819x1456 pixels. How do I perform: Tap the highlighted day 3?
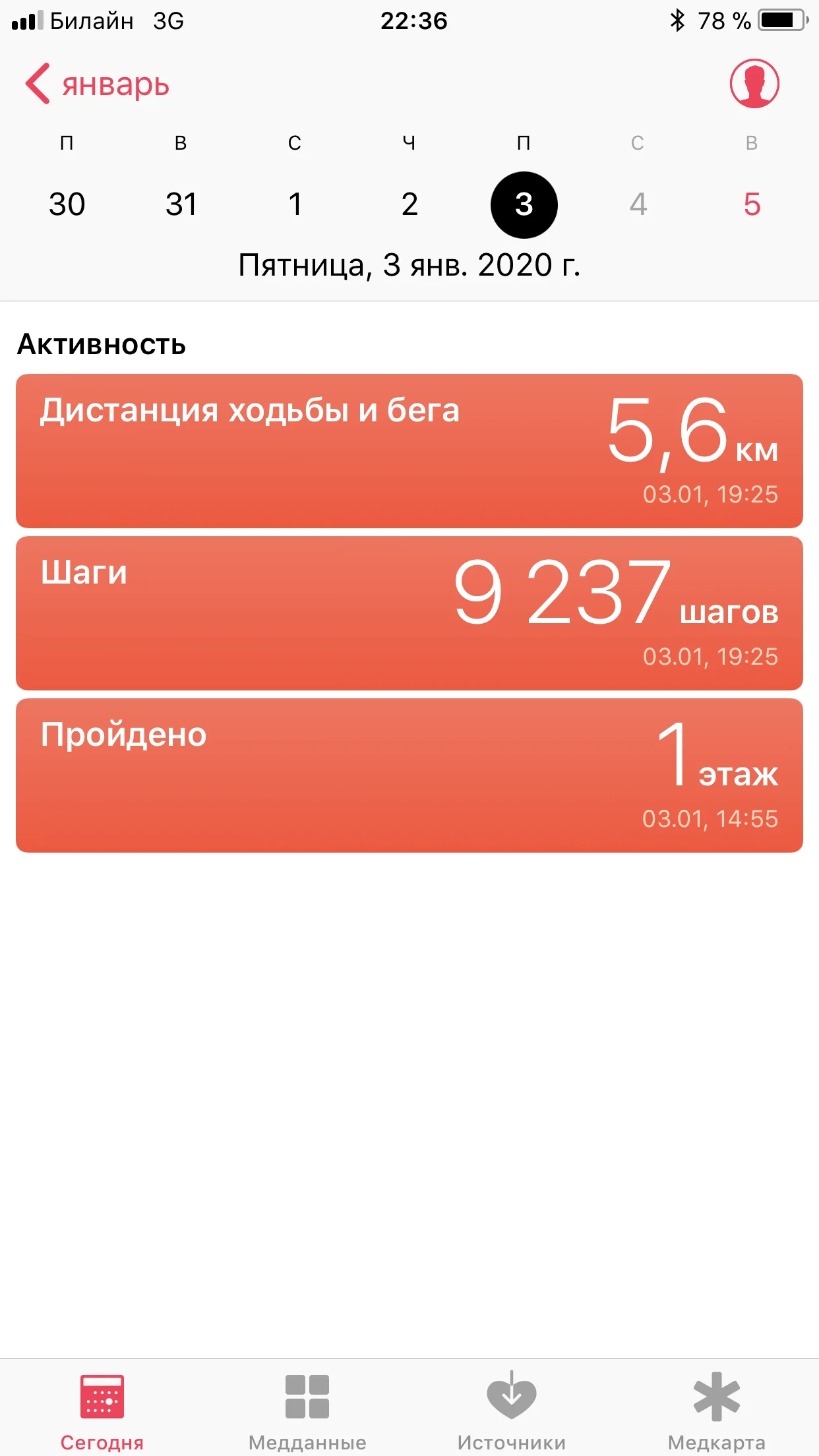[x=524, y=204]
